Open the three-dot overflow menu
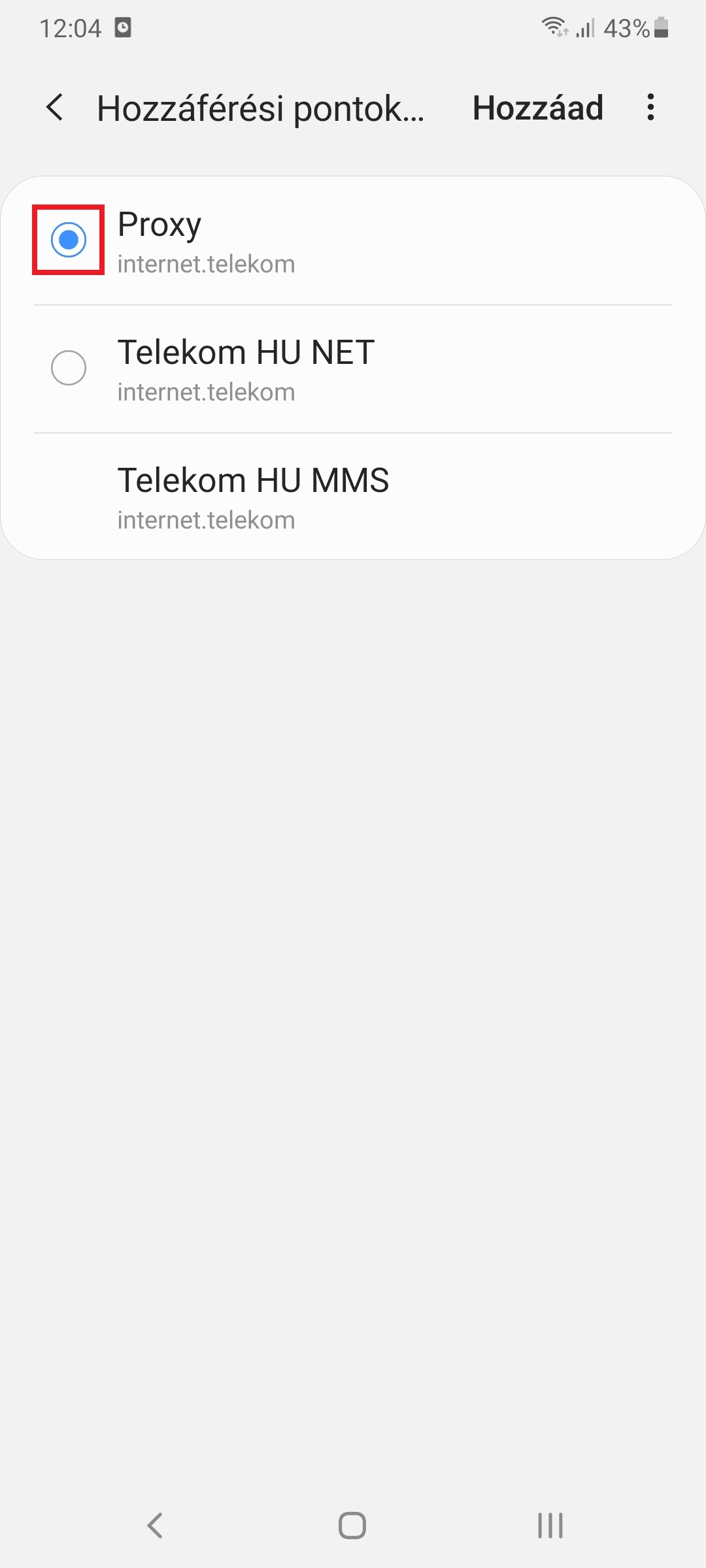 (x=650, y=108)
